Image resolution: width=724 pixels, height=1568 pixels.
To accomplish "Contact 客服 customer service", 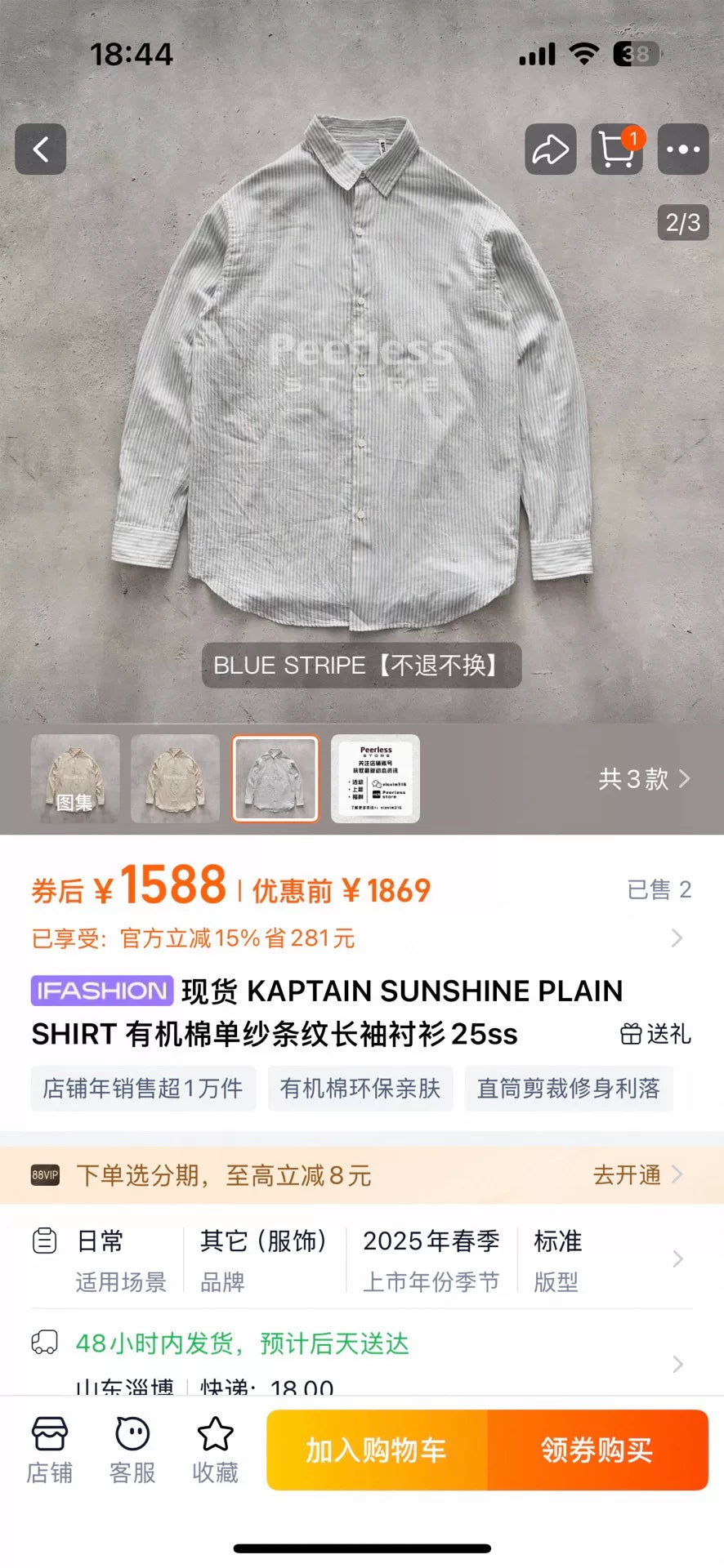I will click(x=132, y=1450).
